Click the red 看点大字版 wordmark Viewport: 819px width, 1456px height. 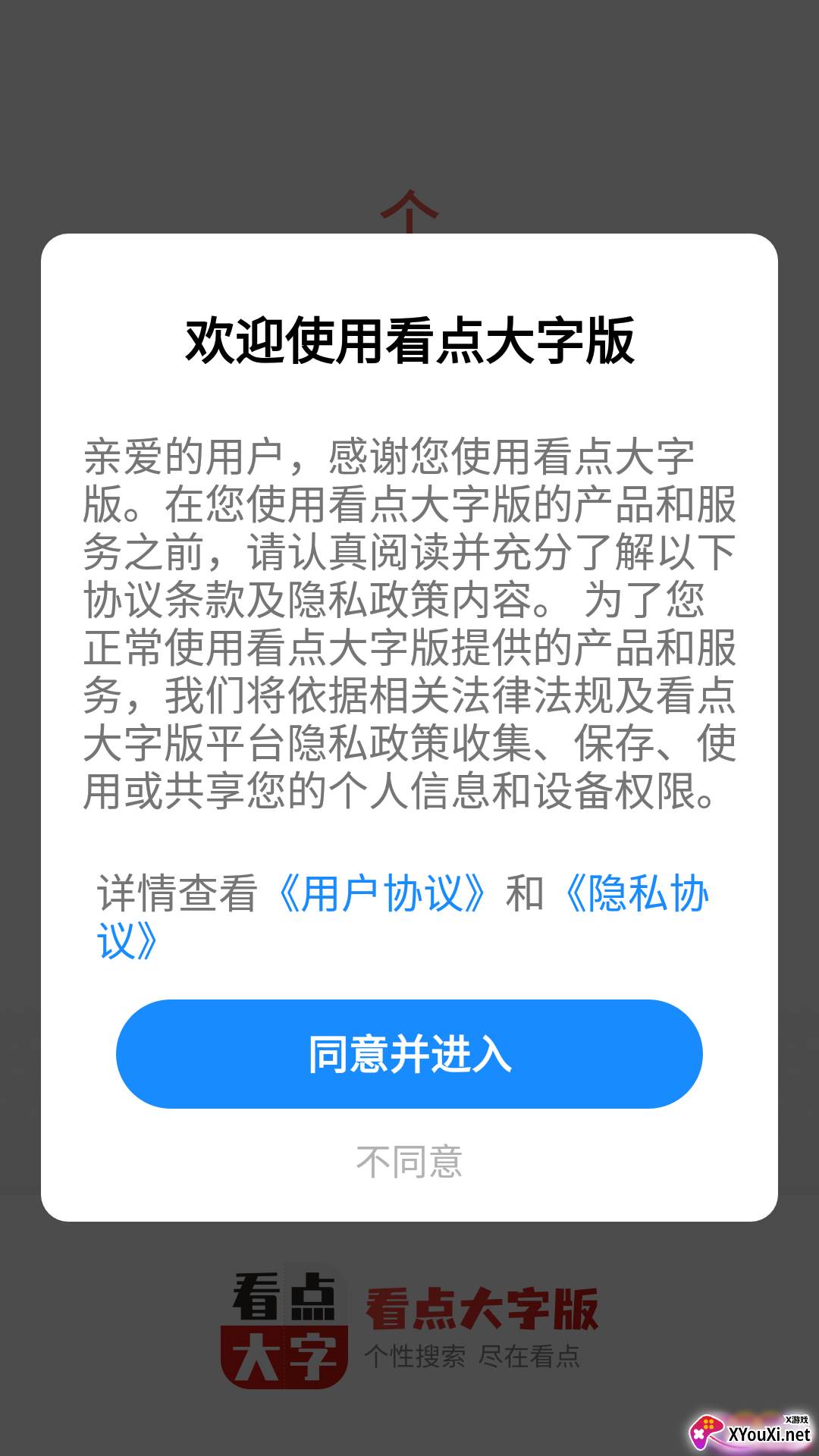(x=483, y=1307)
